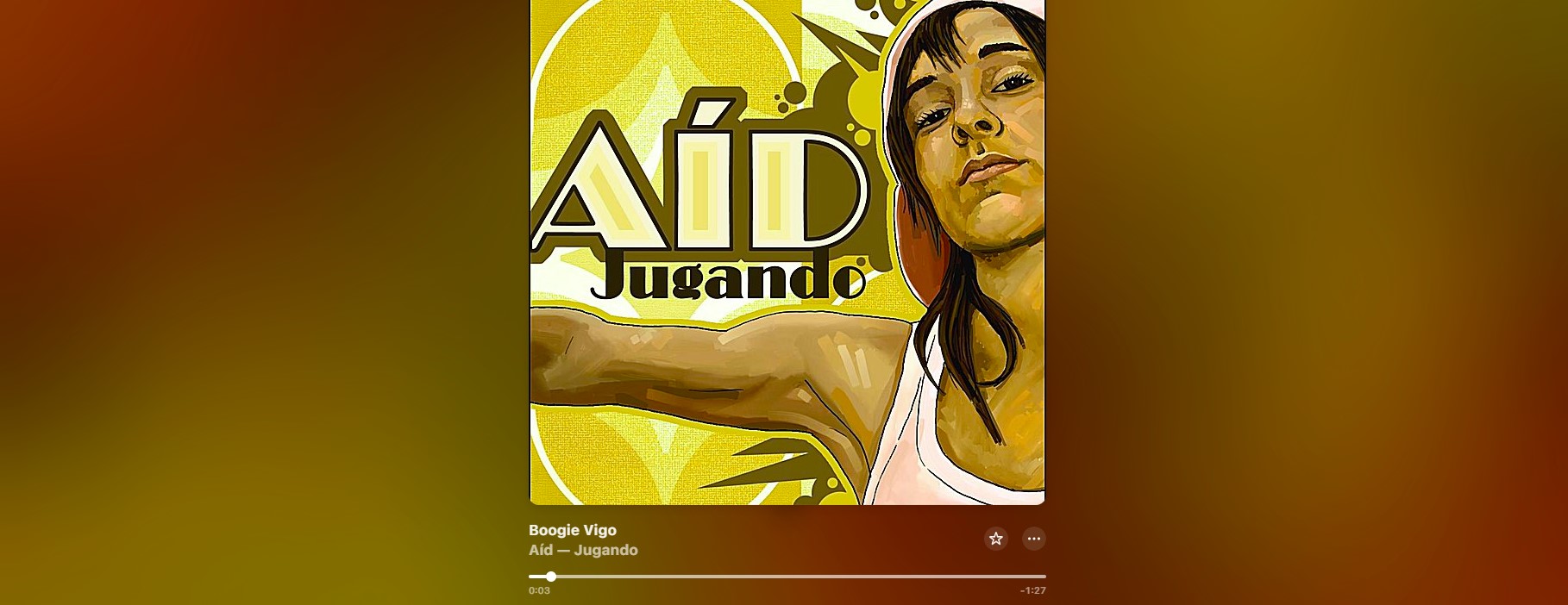Tap the playback progress slider
This screenshot has width=1568, height=605.
pos(787,577)
